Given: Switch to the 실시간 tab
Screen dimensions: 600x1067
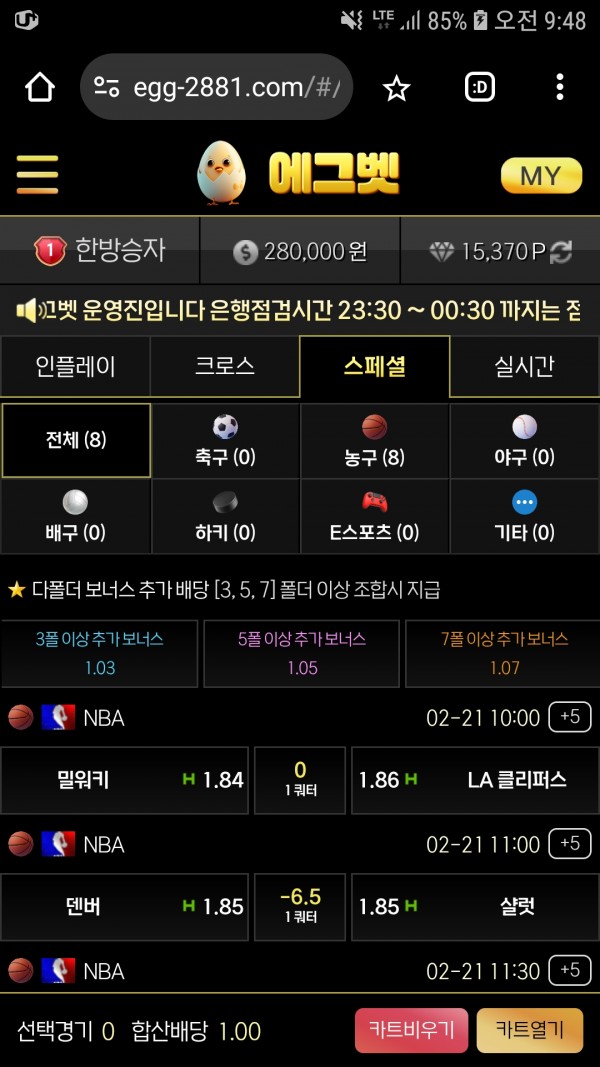Looking at the screenshot, I should (524, 367).
